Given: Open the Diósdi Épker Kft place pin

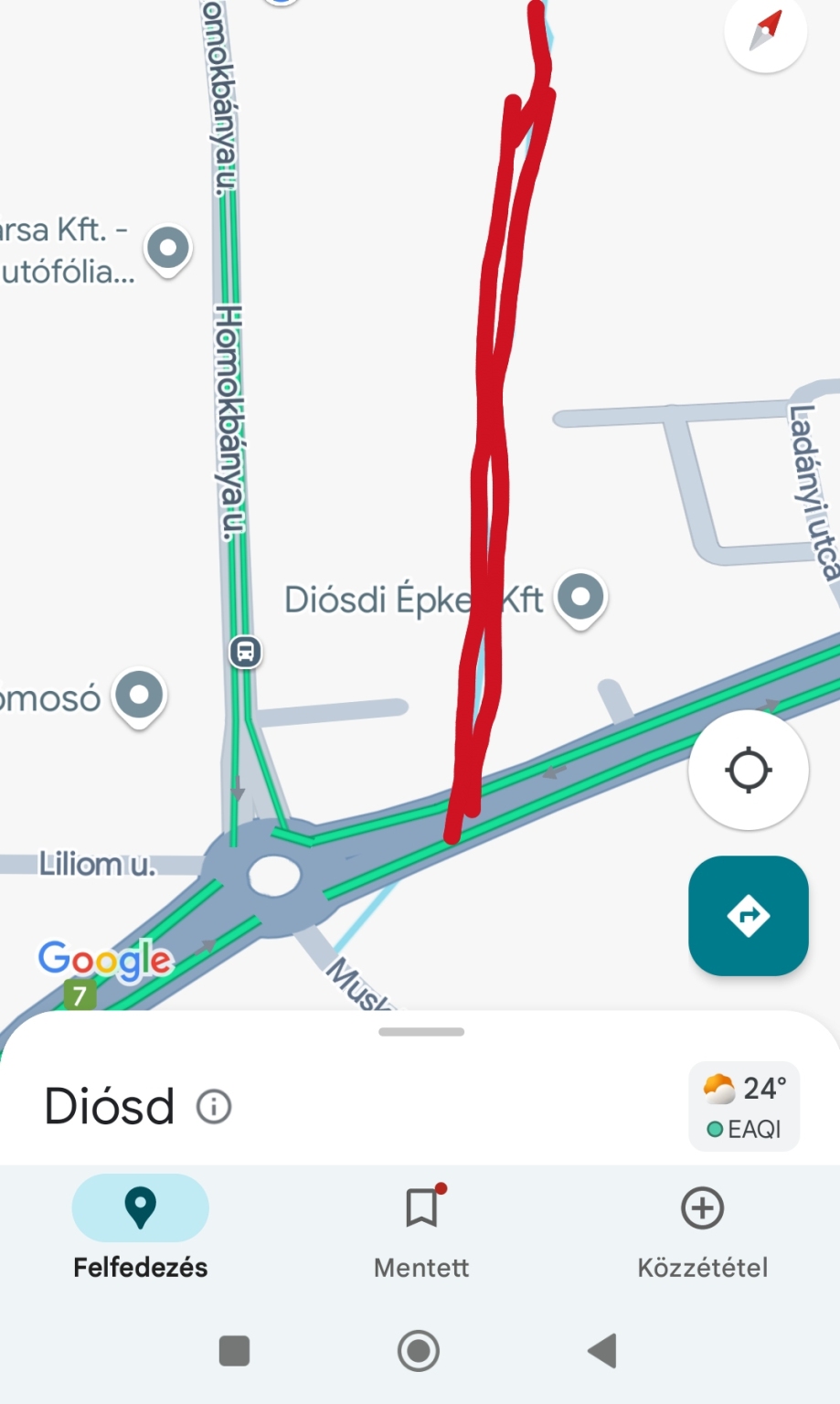Looking at the screenshot, I should coord(581,597).
